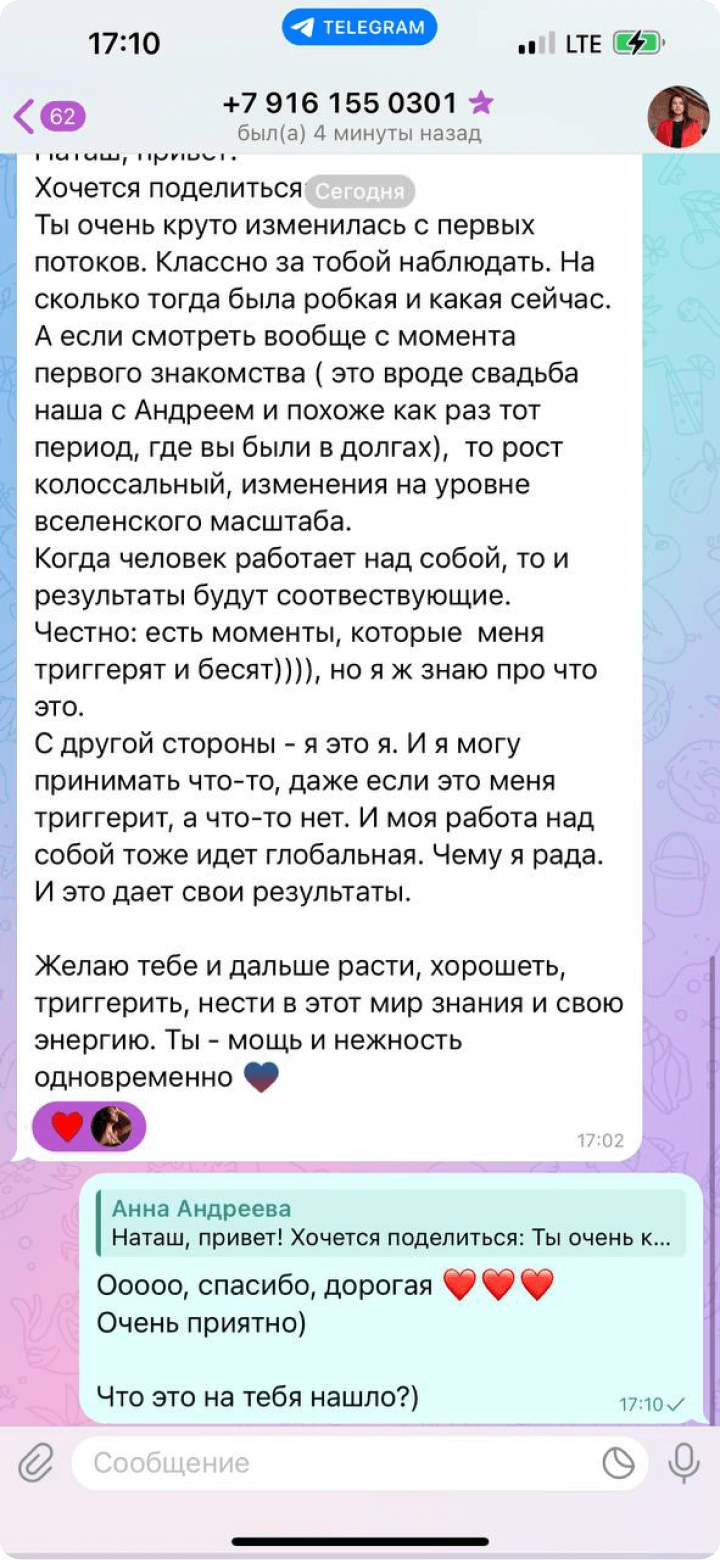Image resolution: width=720 pixels, height=1560 pixels.
Task: Record a voice message
Action: 684,1464
